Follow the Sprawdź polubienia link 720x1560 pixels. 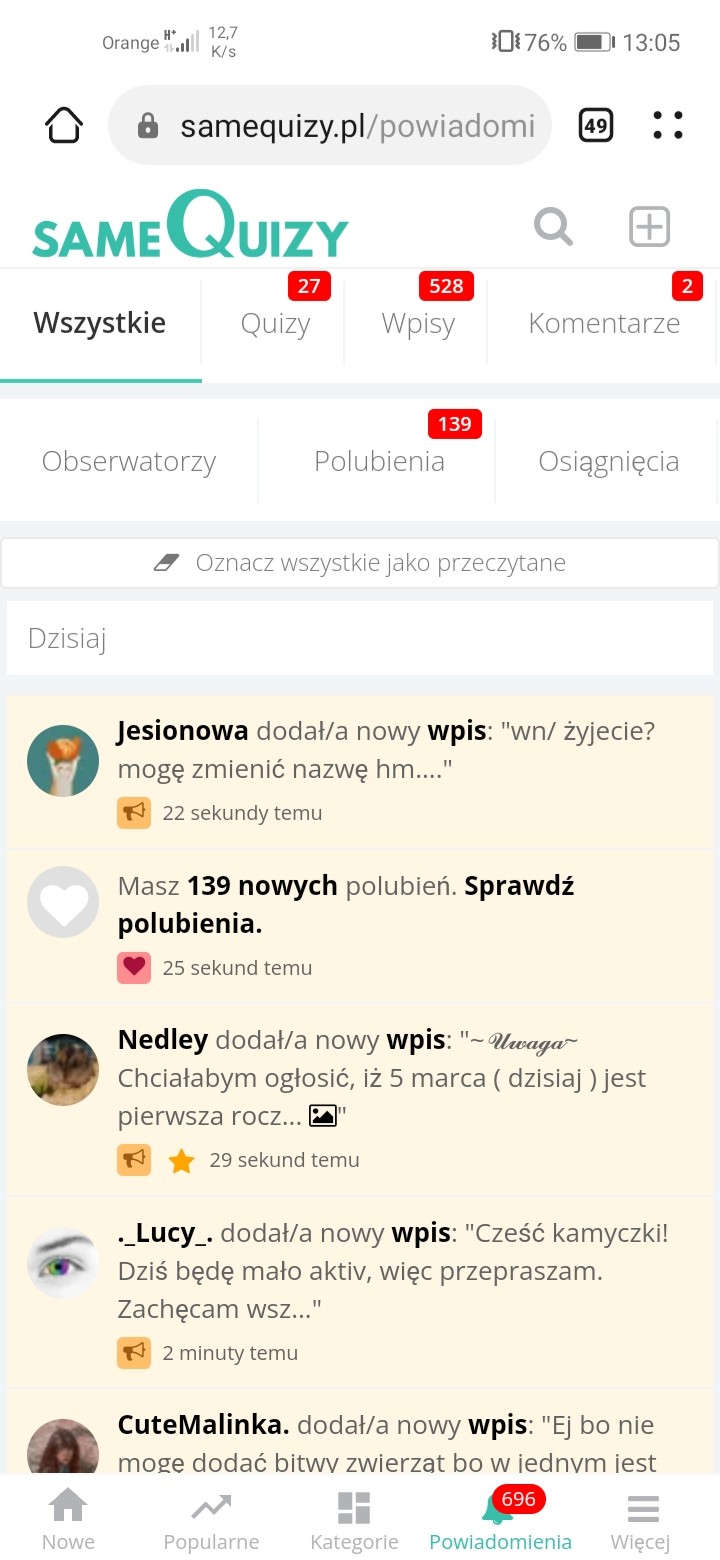click(x=345, y=905)
